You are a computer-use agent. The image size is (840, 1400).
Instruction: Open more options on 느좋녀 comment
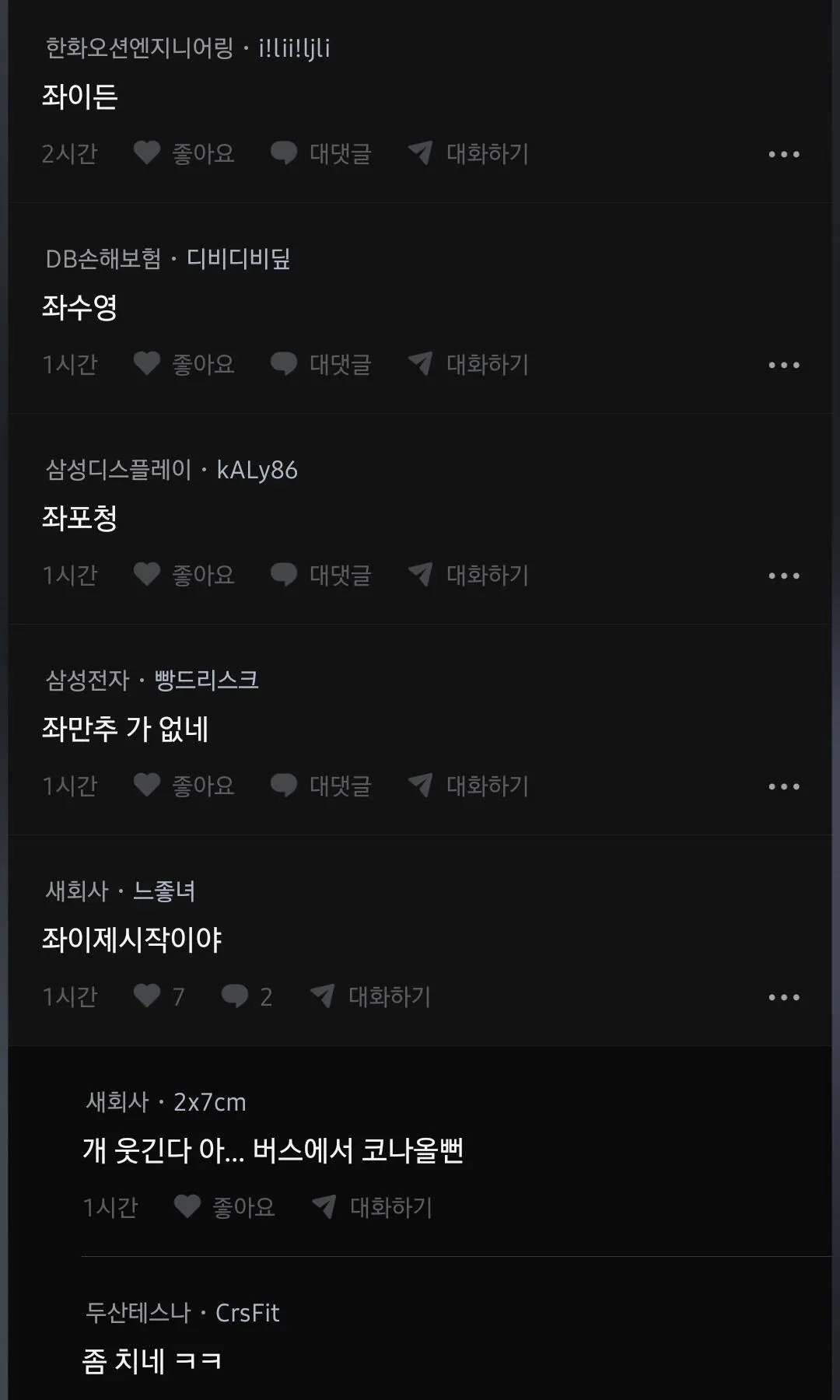(x=783, y=996)
